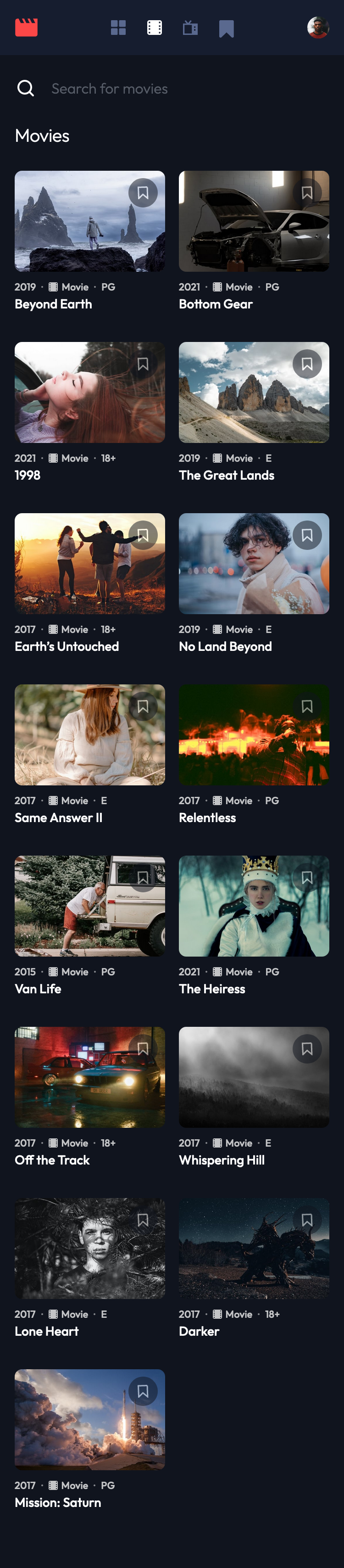Bookmark Whispering Hill
The image size is (344, 1568).
pyautogui.click(x=307, y=1049)
